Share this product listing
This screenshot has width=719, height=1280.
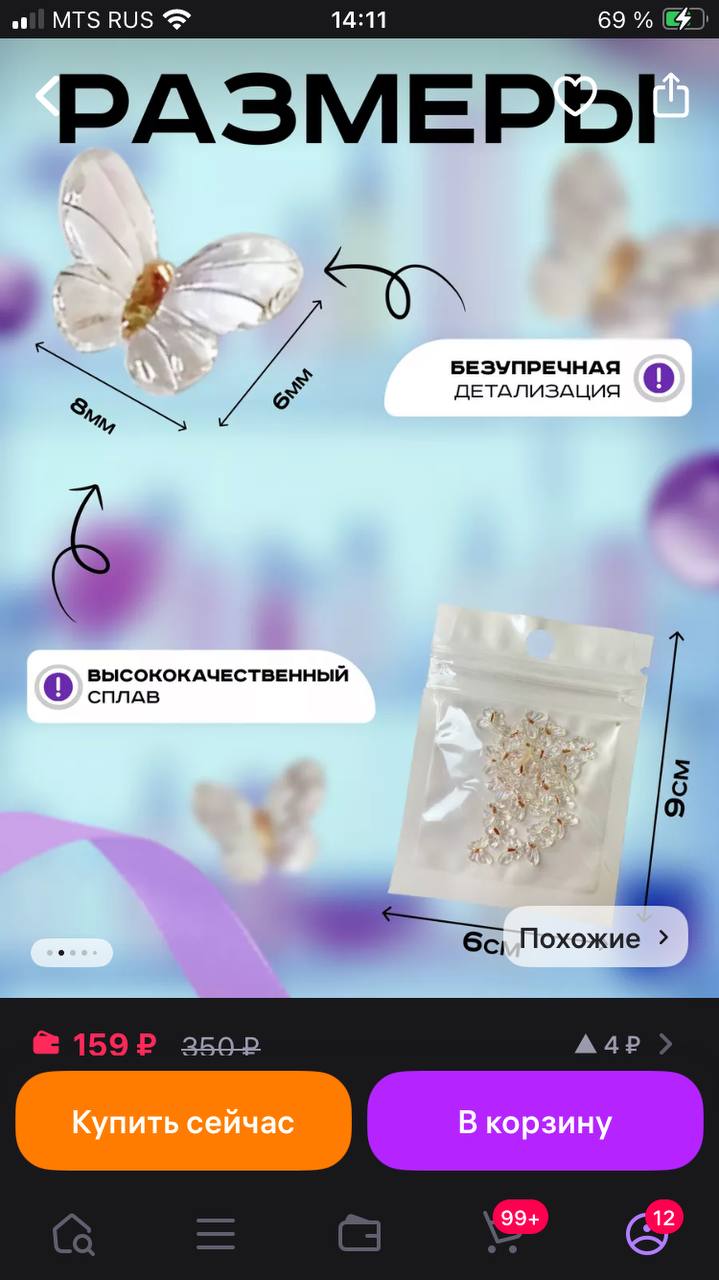coord(671,95)
